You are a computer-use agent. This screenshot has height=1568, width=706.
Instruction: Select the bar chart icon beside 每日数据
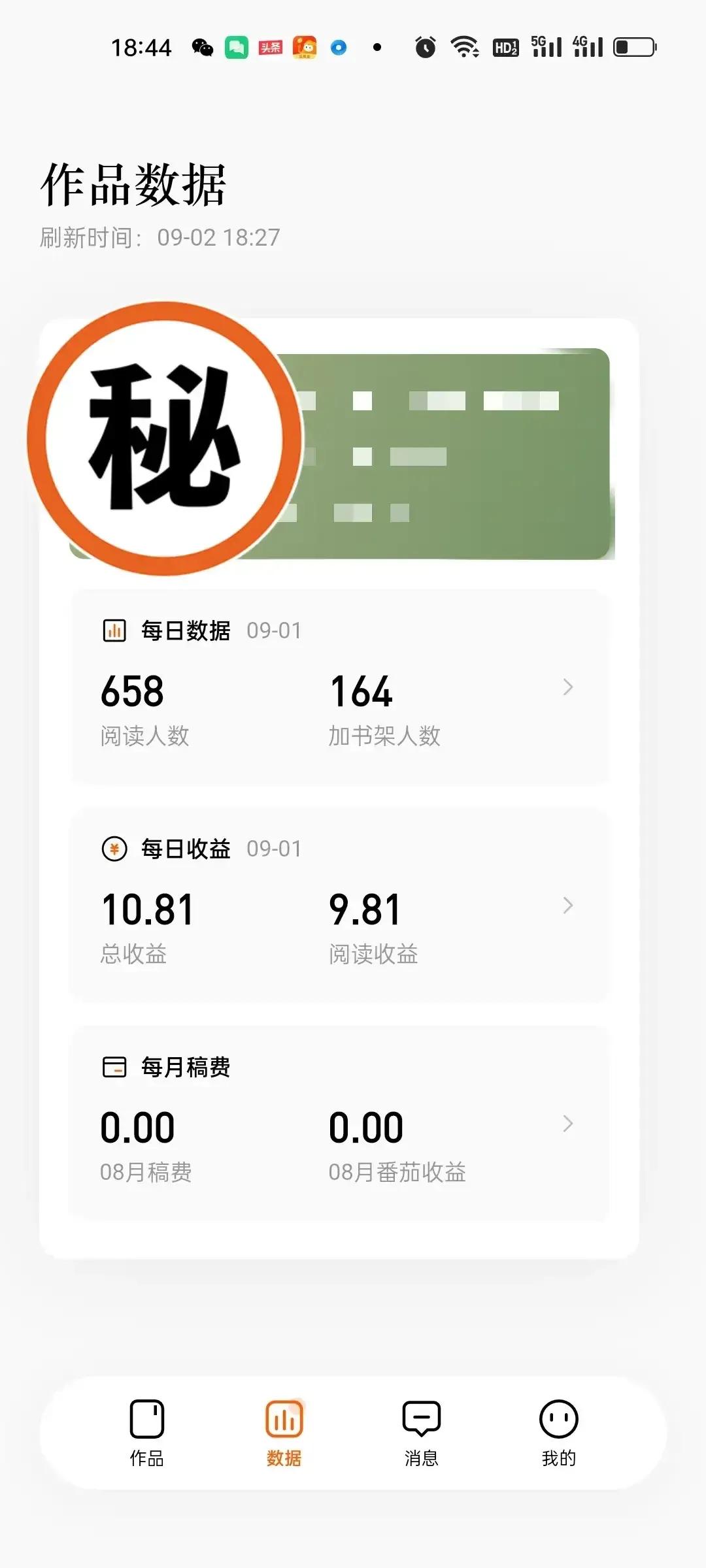114,629
